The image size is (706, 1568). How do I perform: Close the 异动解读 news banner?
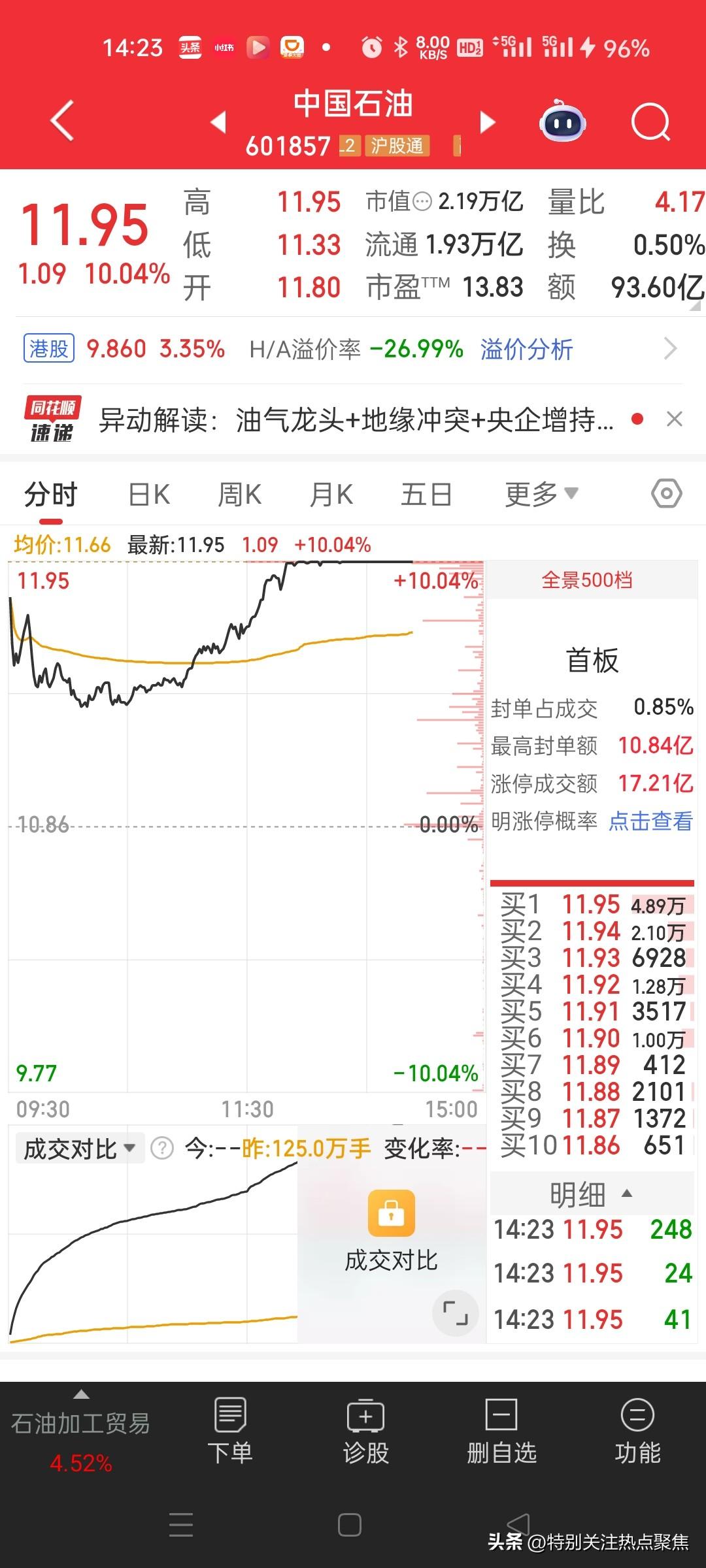(675, 419)
